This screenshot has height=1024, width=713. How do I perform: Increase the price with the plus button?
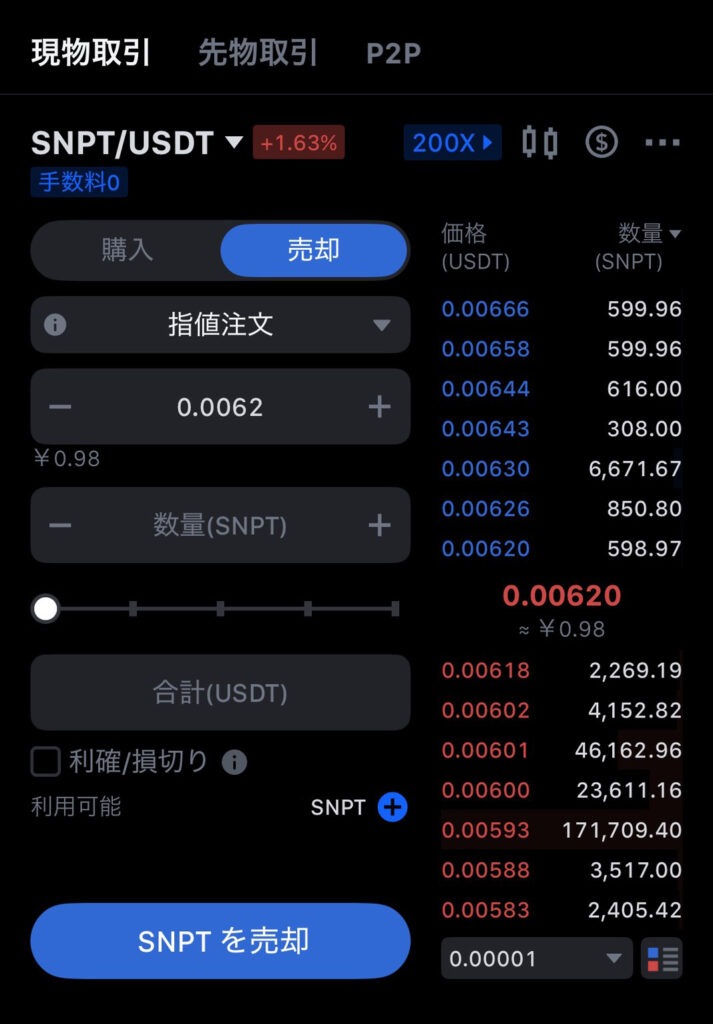point(379,407)
